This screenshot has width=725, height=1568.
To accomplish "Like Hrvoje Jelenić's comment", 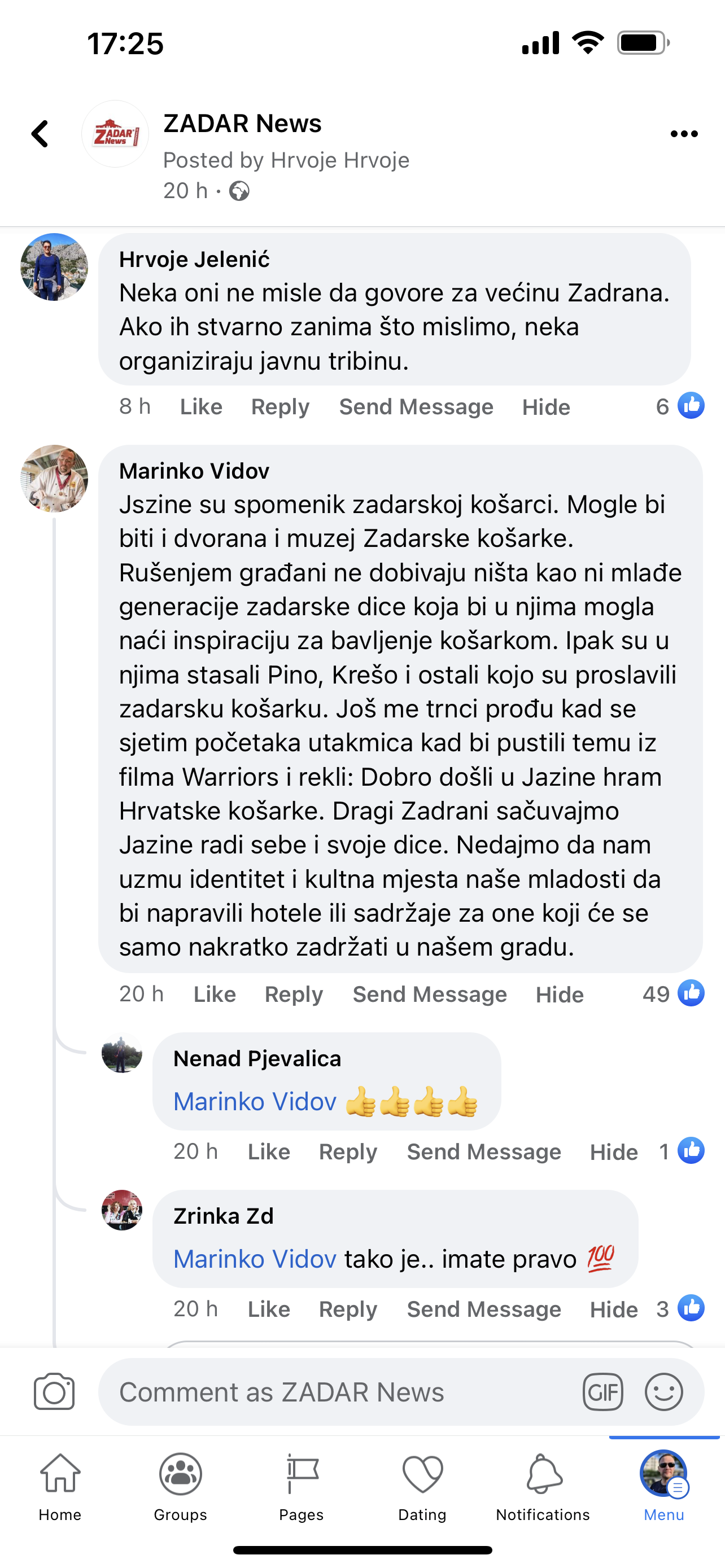I will pyautogui.click(x=201, y=406).
